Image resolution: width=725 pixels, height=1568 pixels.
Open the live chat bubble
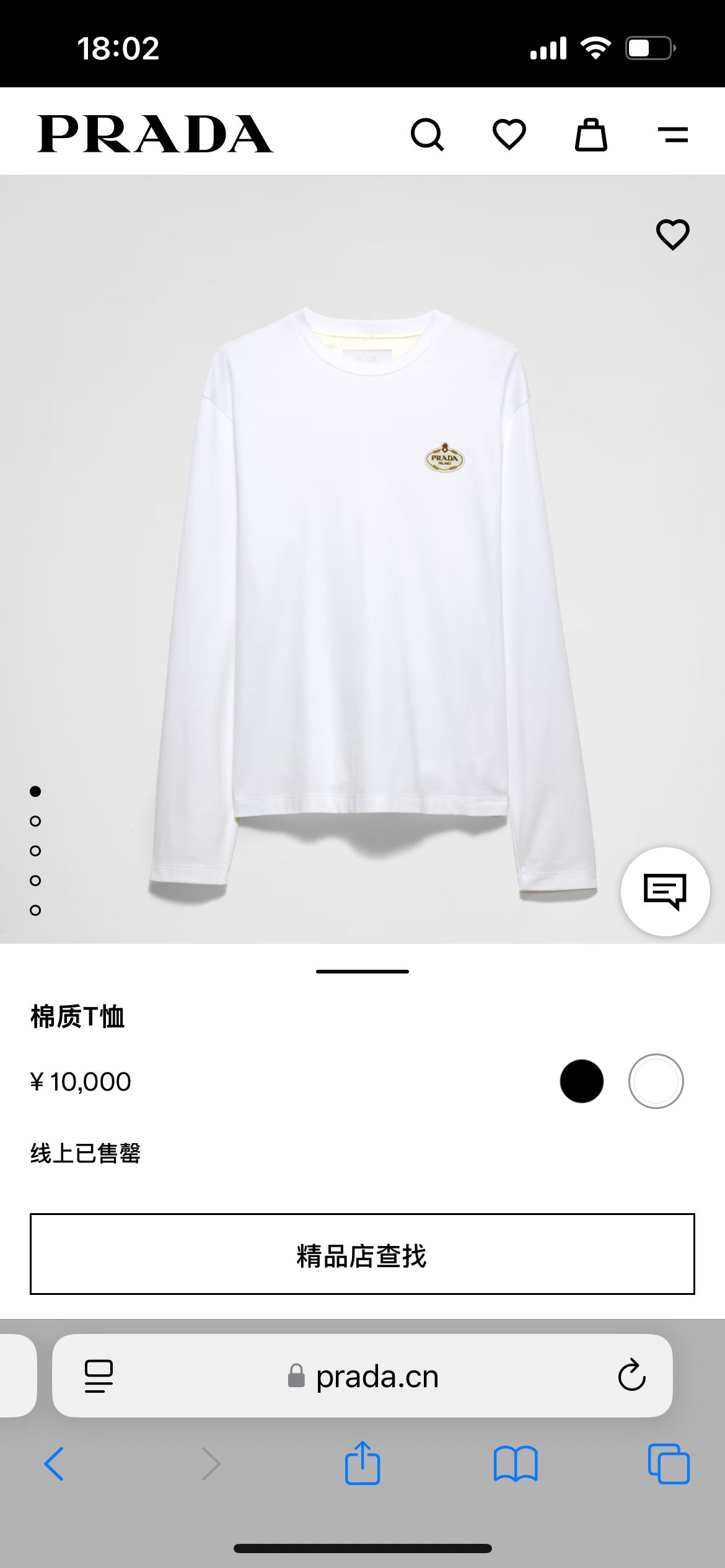point(665,892)
